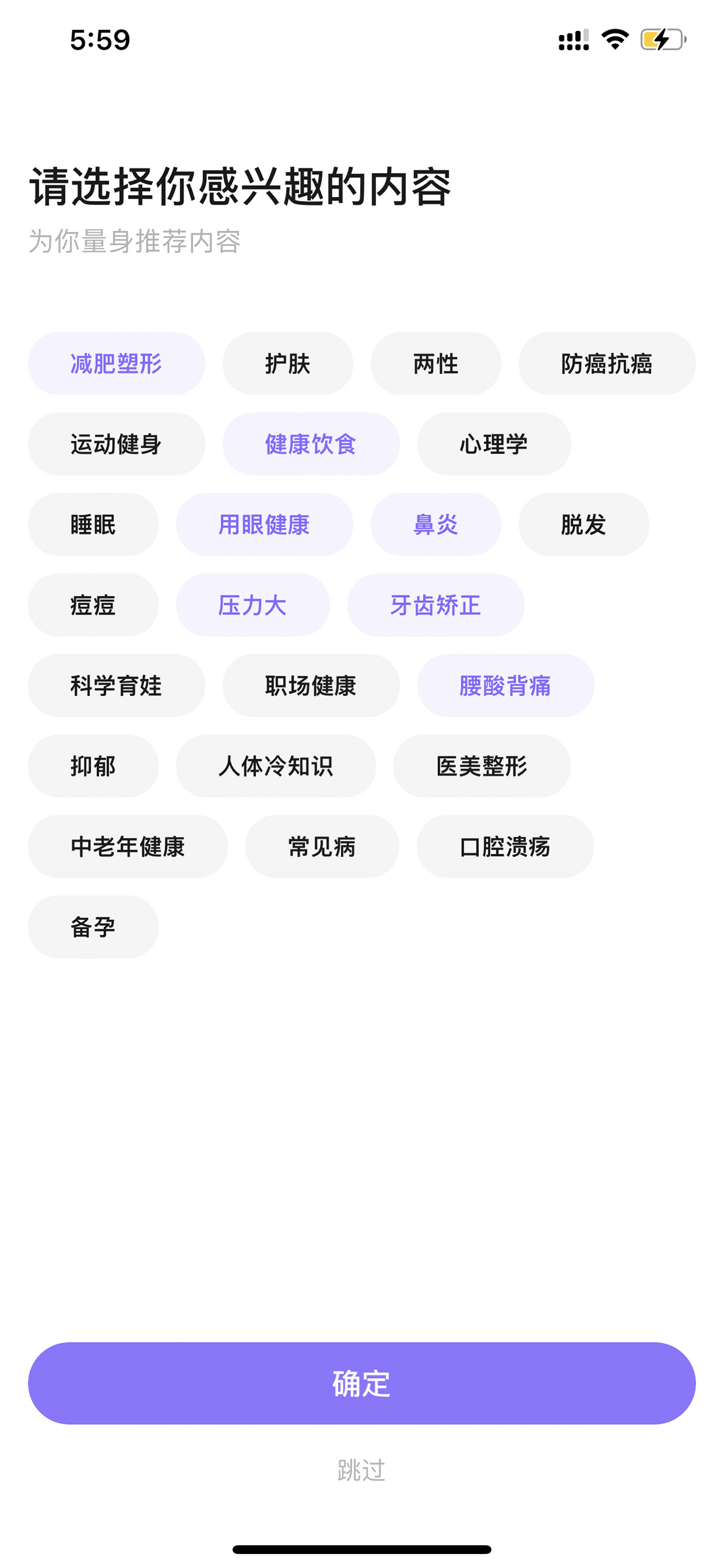Screen dimensions: 724x1568
Task: Deselect 用眼健康 chip
Action: click(x=264, y=524)
